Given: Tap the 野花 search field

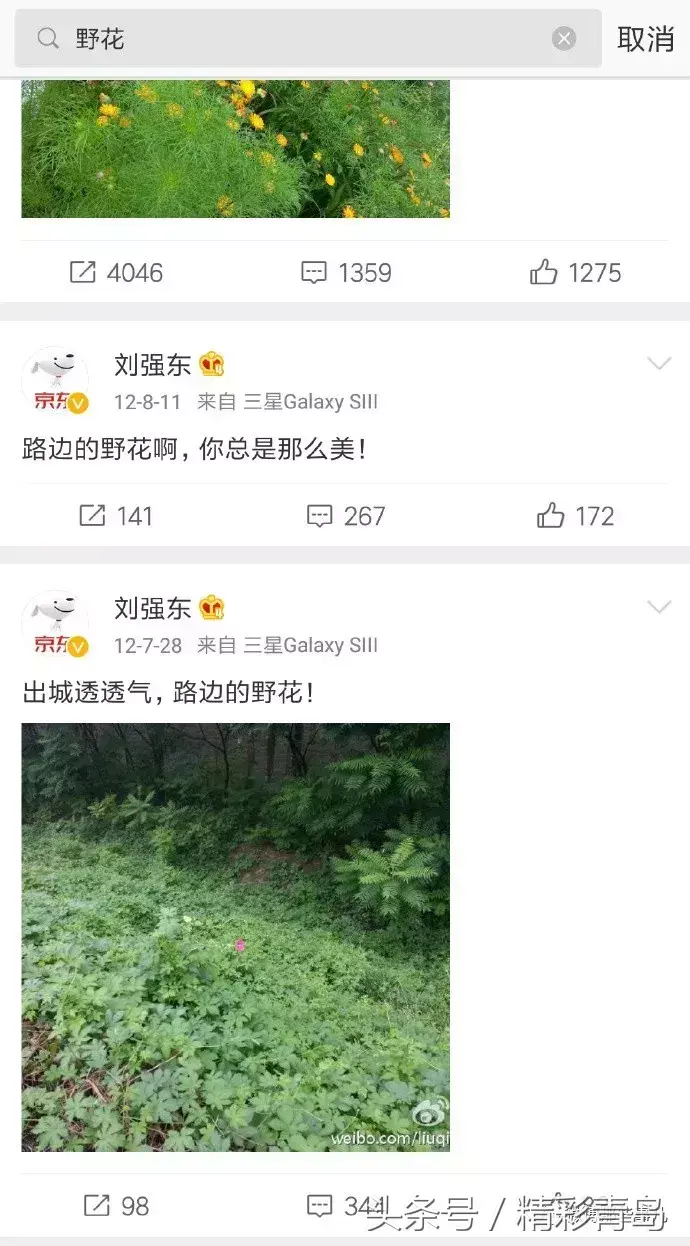Looking at the screenshot, I should point(300,39).
